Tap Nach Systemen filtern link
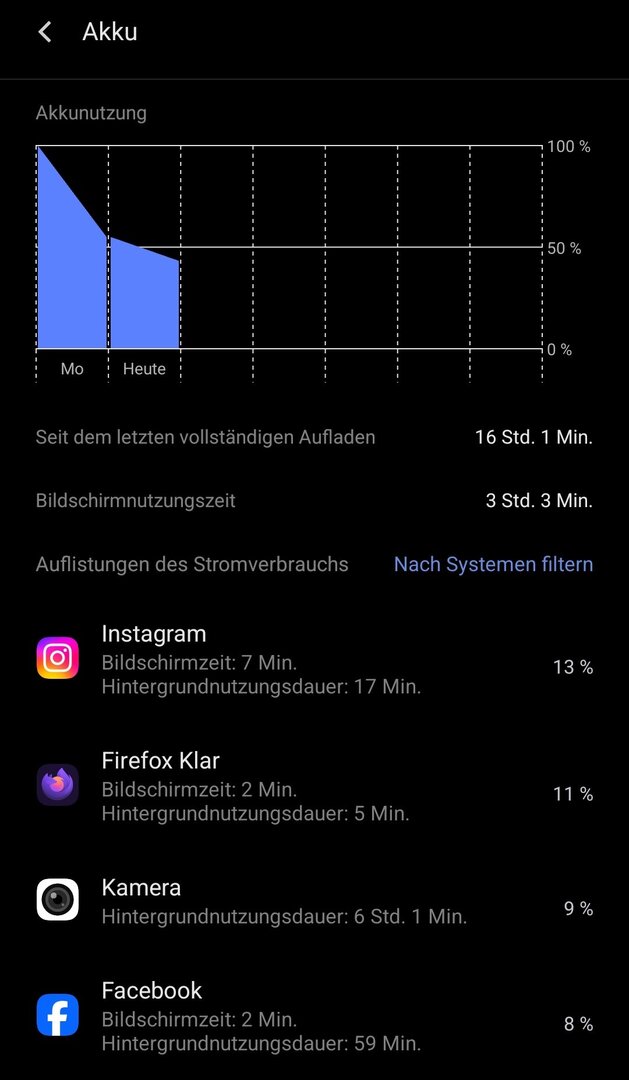The height and width of the screenshot is (1080, 629). (493, 564)
